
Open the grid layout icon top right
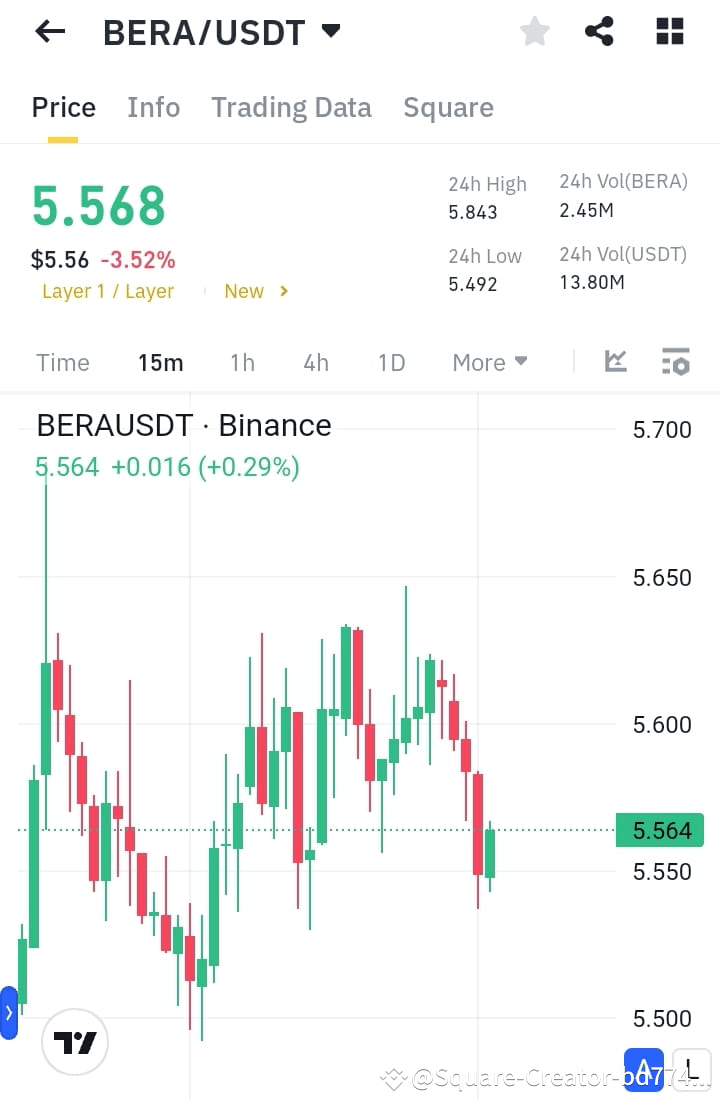click(669, 31)
